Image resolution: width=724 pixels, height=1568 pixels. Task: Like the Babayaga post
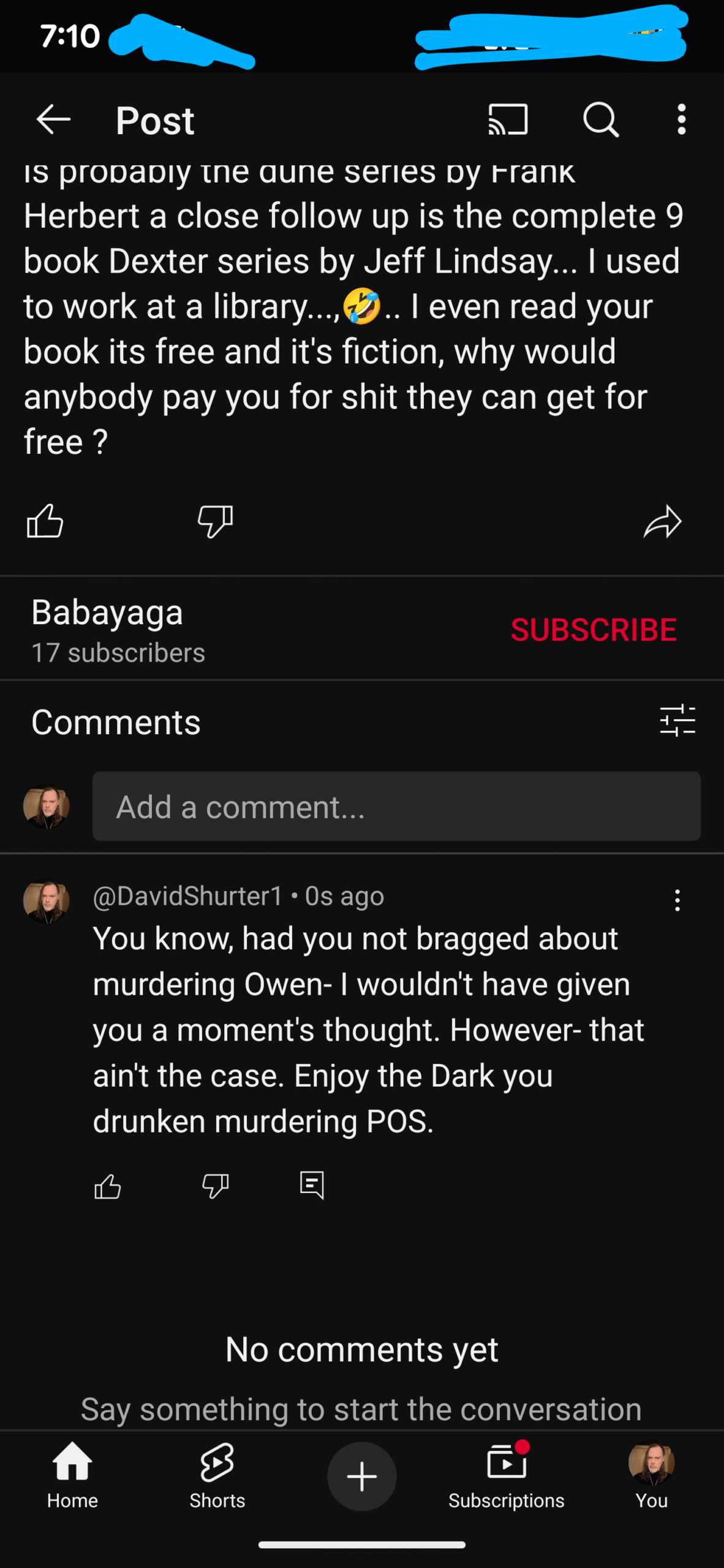pos(45,521)
